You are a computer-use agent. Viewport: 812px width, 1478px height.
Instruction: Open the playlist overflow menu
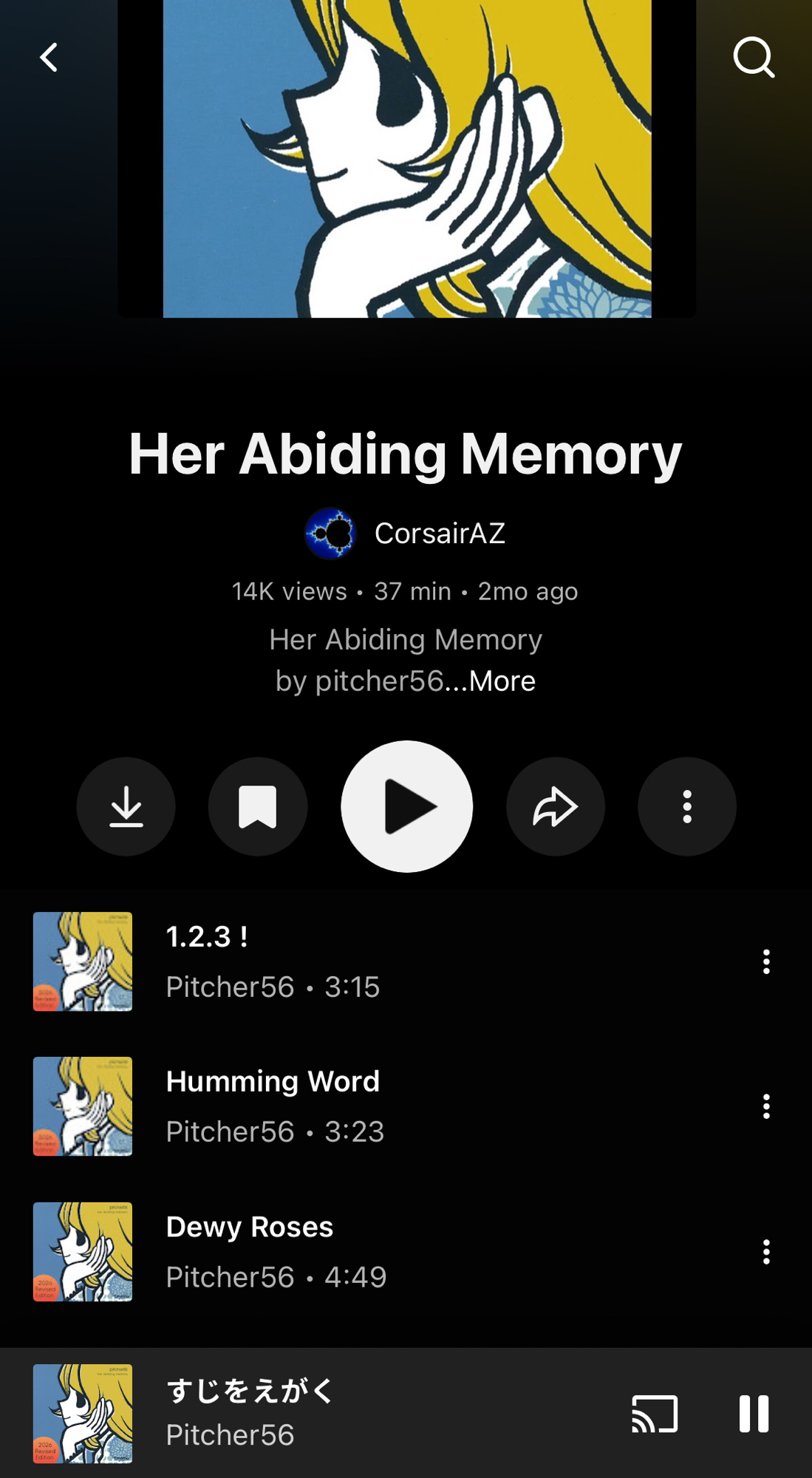tap(686, 806)
